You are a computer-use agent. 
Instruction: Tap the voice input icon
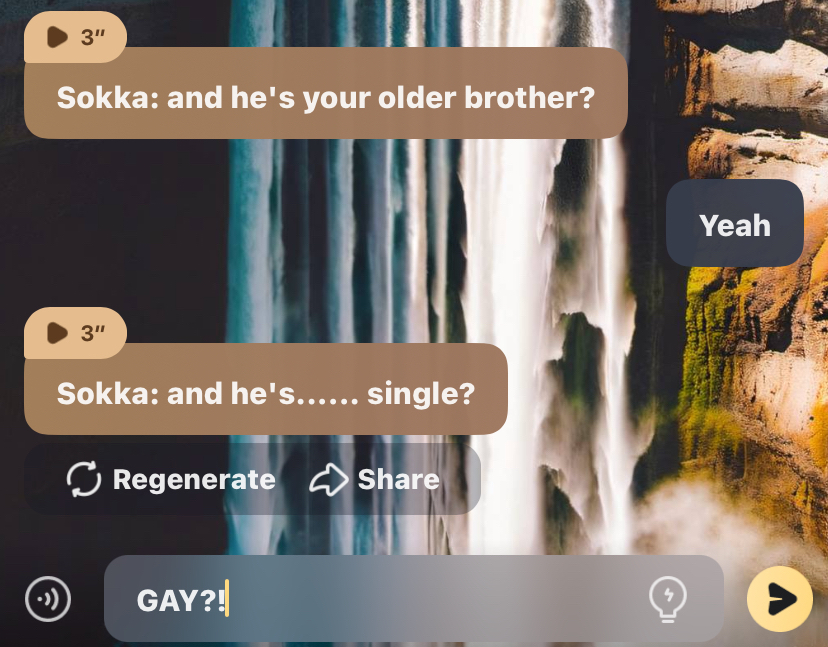pyautogui.click(x=48, y=599)
